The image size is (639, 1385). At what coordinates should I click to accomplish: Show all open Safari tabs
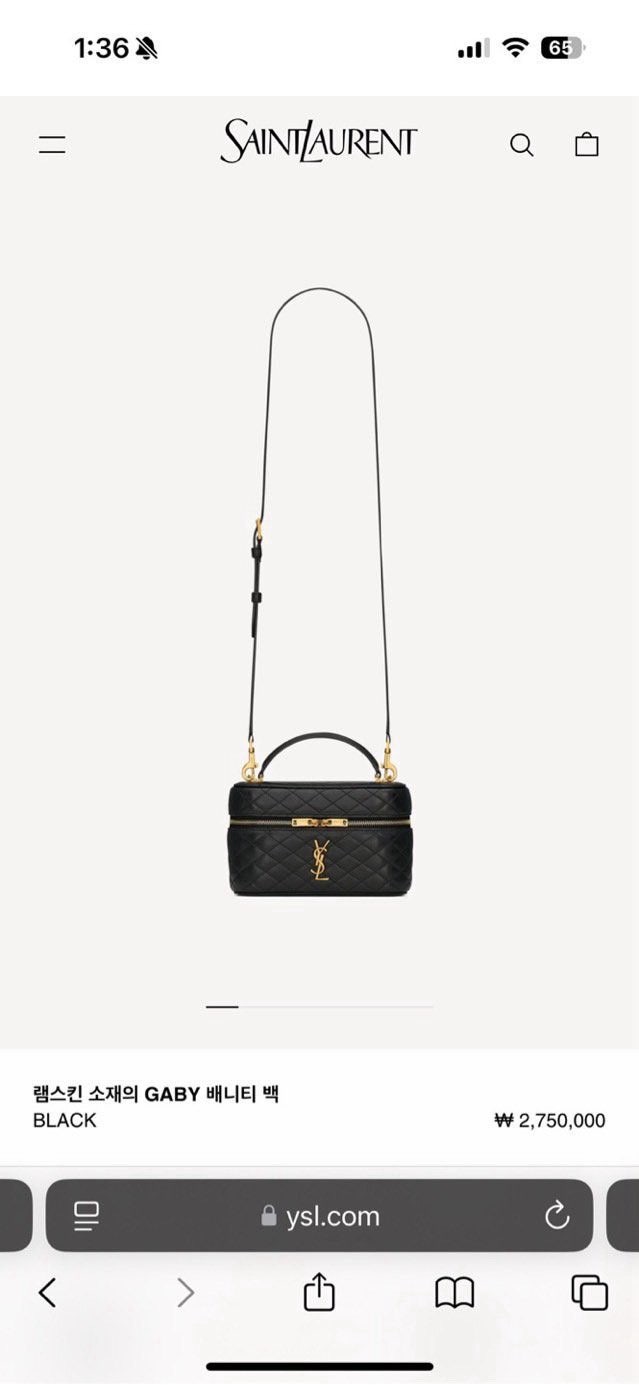589,1293
